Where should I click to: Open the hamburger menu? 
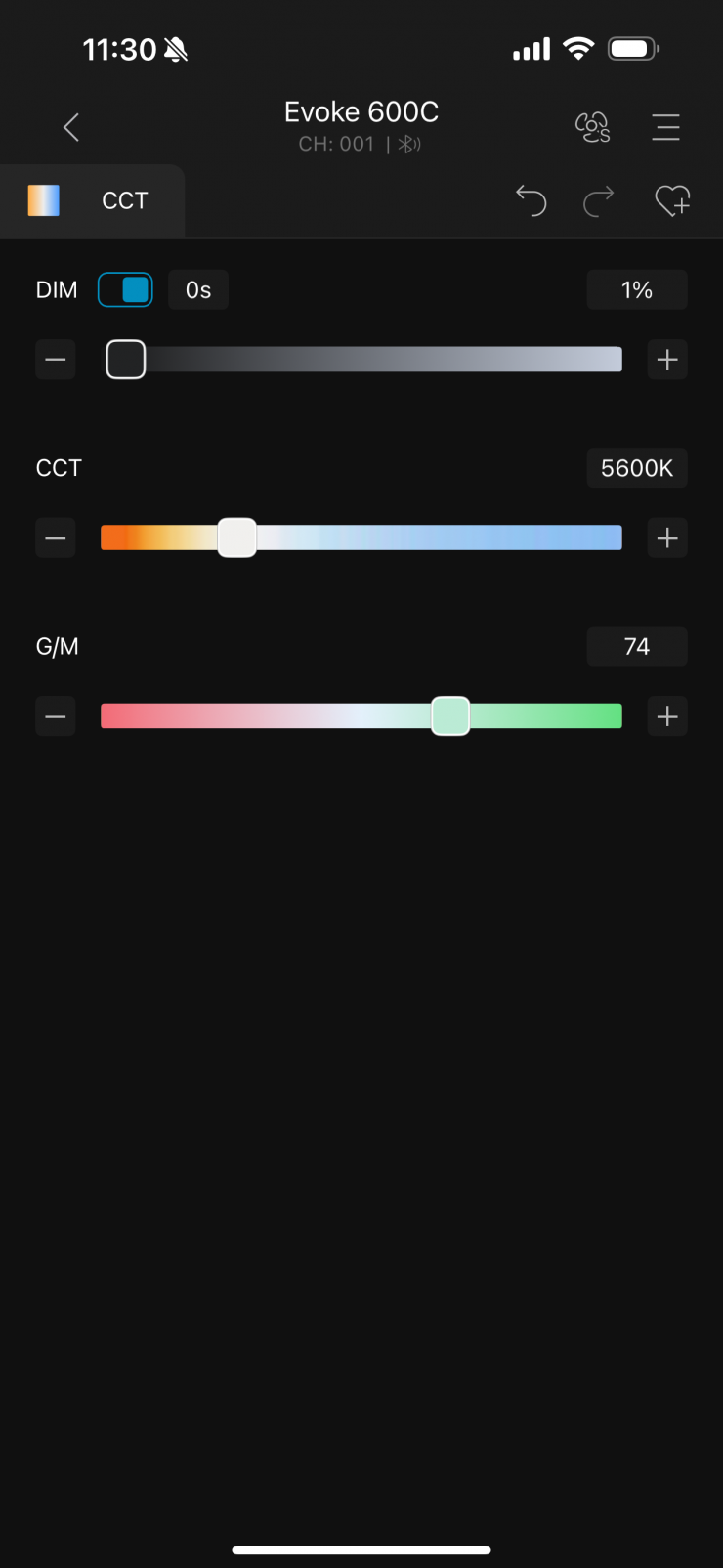[x=665, y=127]
